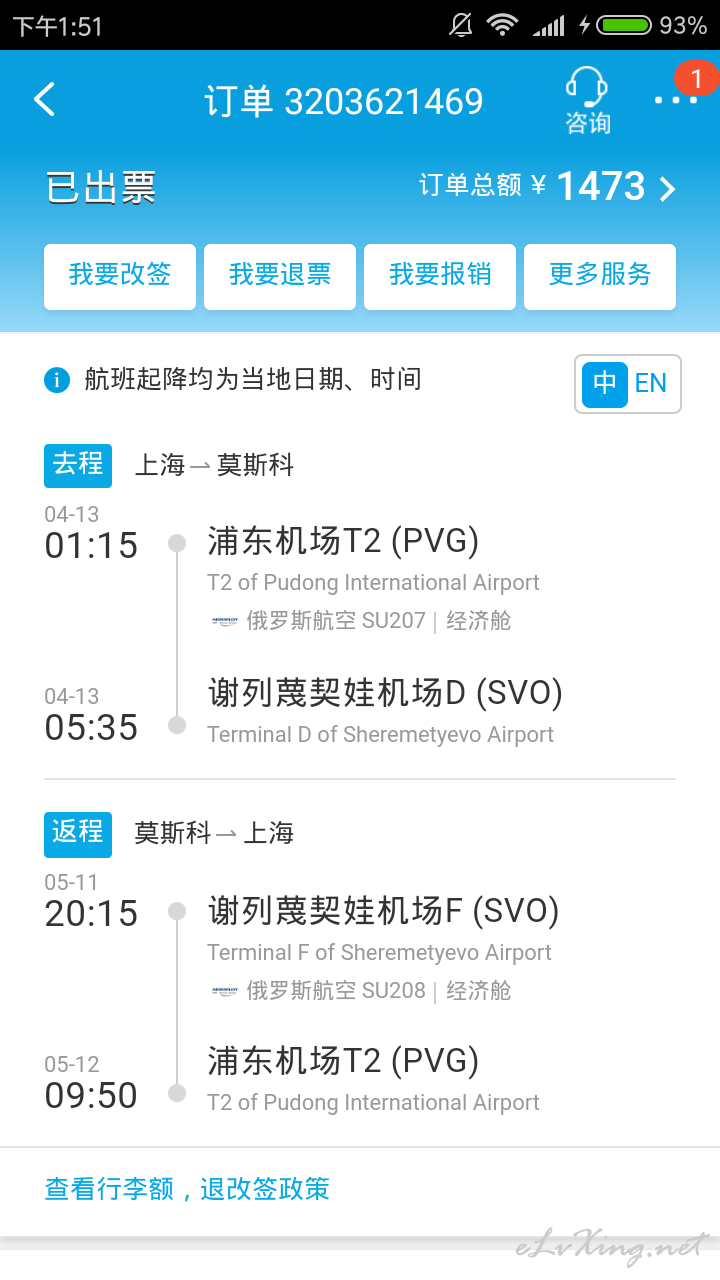Image resolution: width=720 pixels, height=1280 pixels.
Task: Select the 中 language option
Action: [605, 384]
